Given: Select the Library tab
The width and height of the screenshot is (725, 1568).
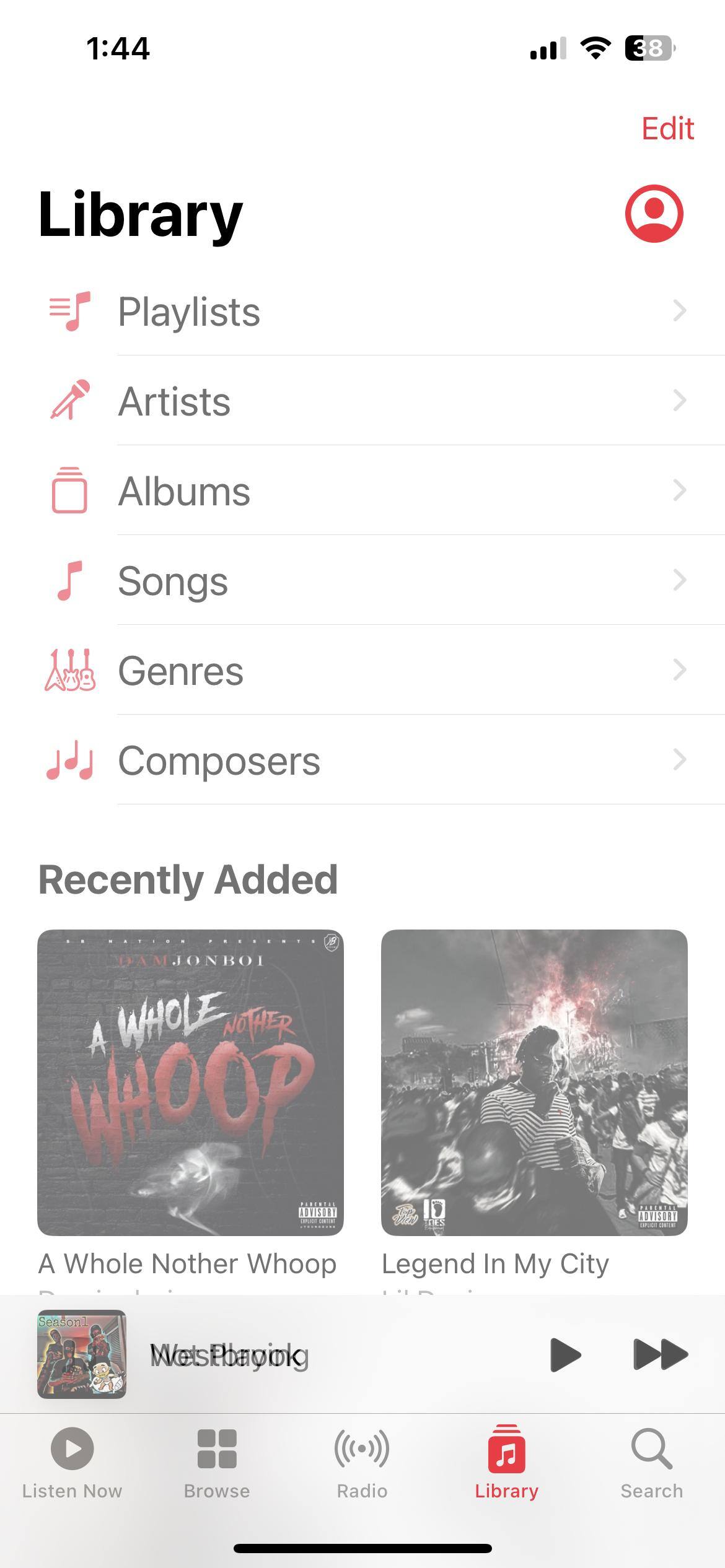Looking at the screenshot, I should click(506, 1463).
